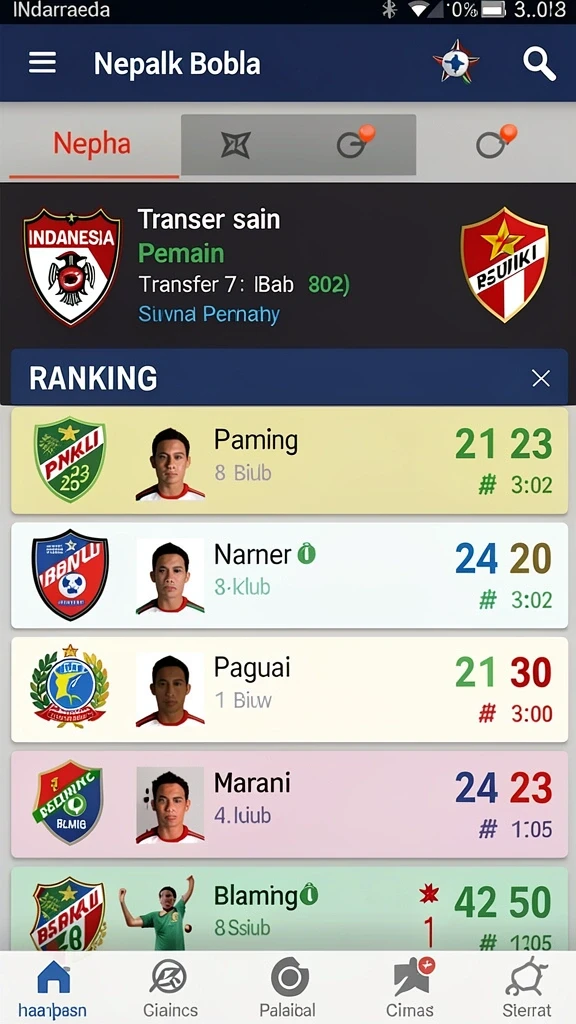Tap the star ball icon in app bar
Viewport: 576px width, 1024px height.
456,65
